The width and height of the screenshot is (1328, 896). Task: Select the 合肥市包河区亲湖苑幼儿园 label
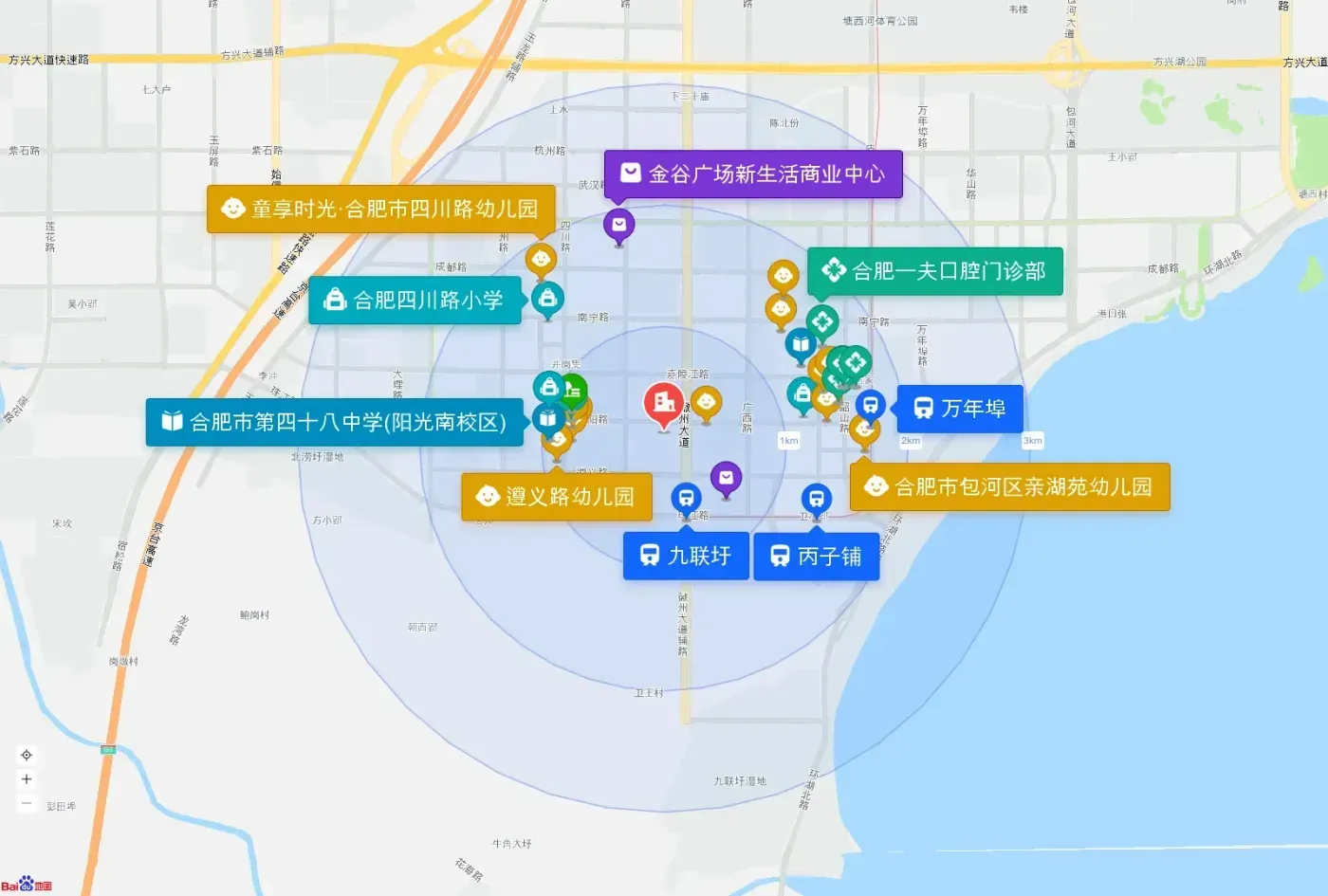1010,487
